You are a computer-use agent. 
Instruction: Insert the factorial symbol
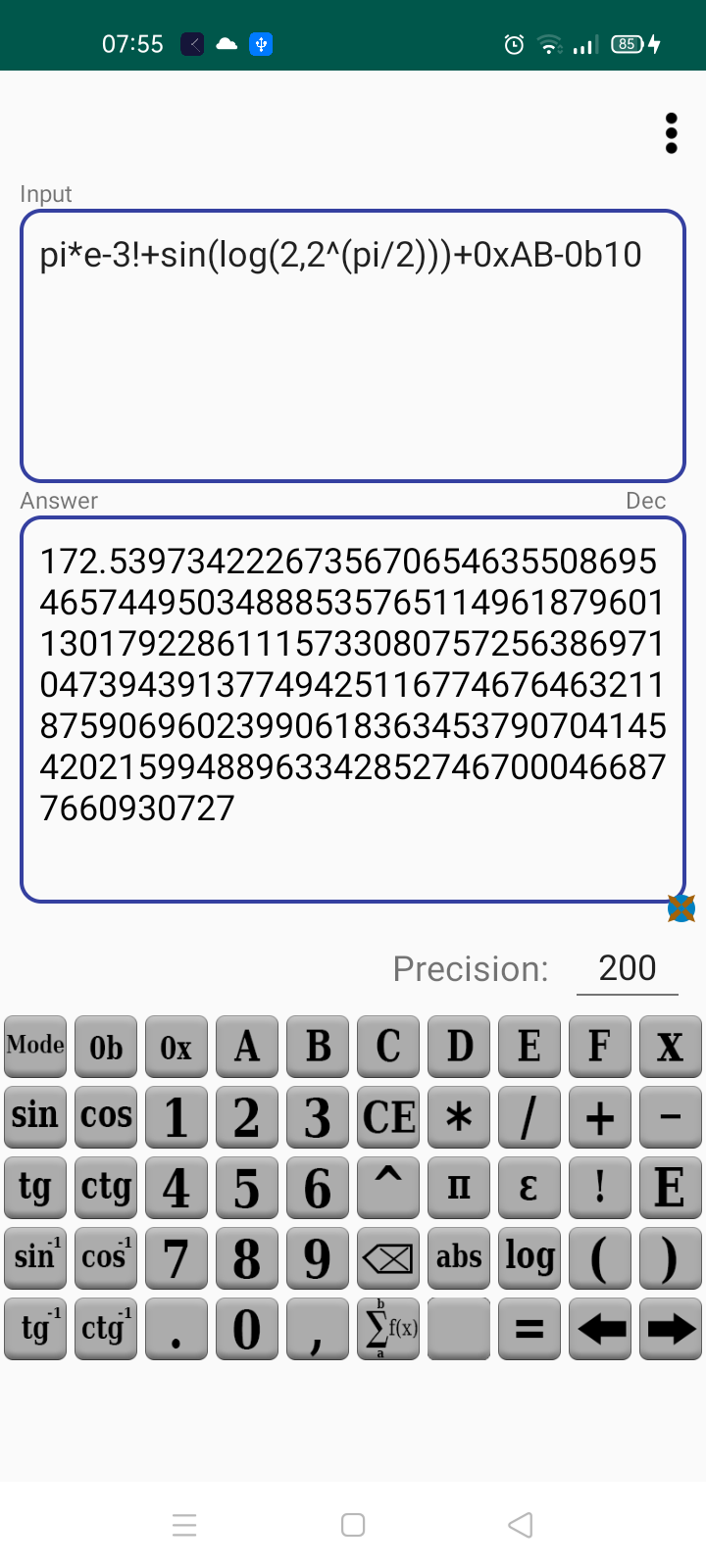pyautogui.click(x=600, y=1187)
